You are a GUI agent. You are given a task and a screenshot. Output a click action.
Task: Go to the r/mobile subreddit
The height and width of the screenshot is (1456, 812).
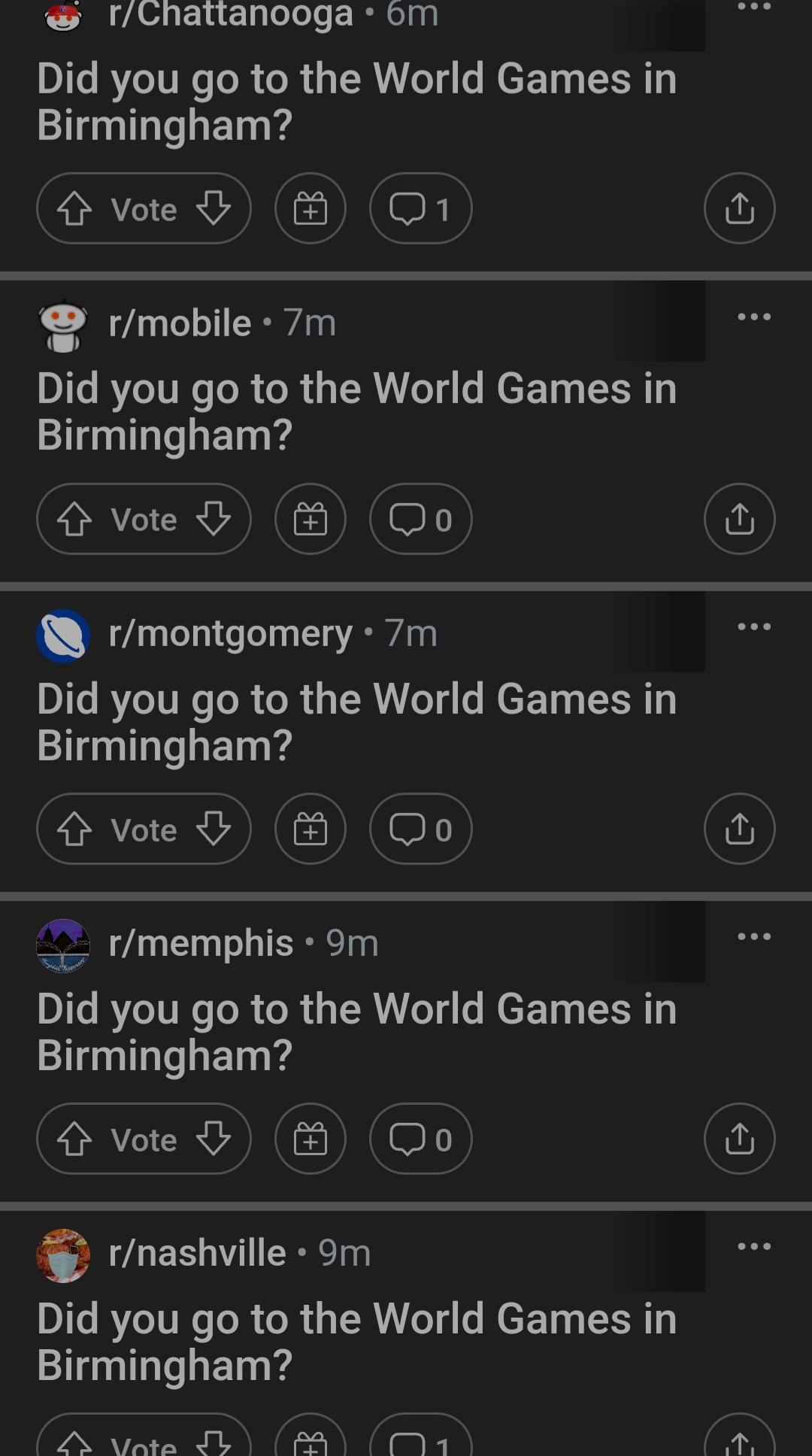(x=180, y=323)
